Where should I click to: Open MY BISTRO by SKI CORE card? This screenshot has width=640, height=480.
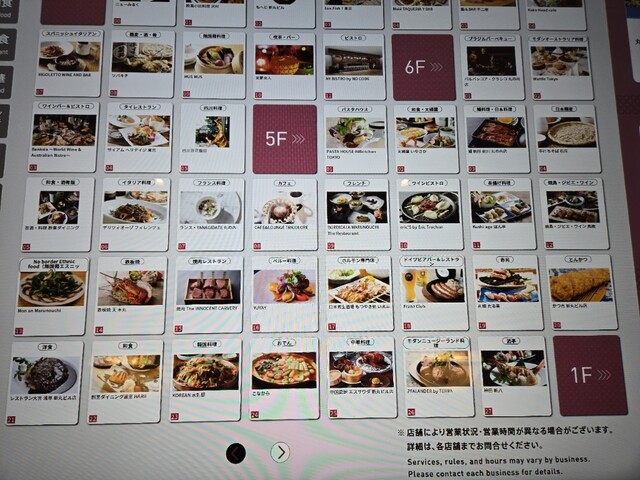(353, 66)
